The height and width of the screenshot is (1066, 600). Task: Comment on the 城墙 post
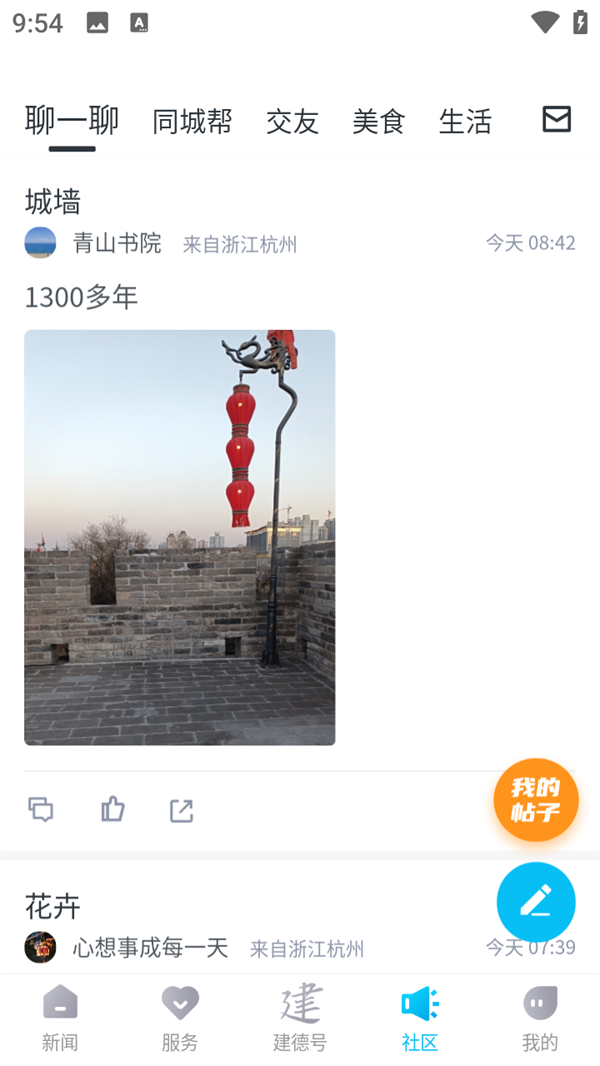click(41, 810)
